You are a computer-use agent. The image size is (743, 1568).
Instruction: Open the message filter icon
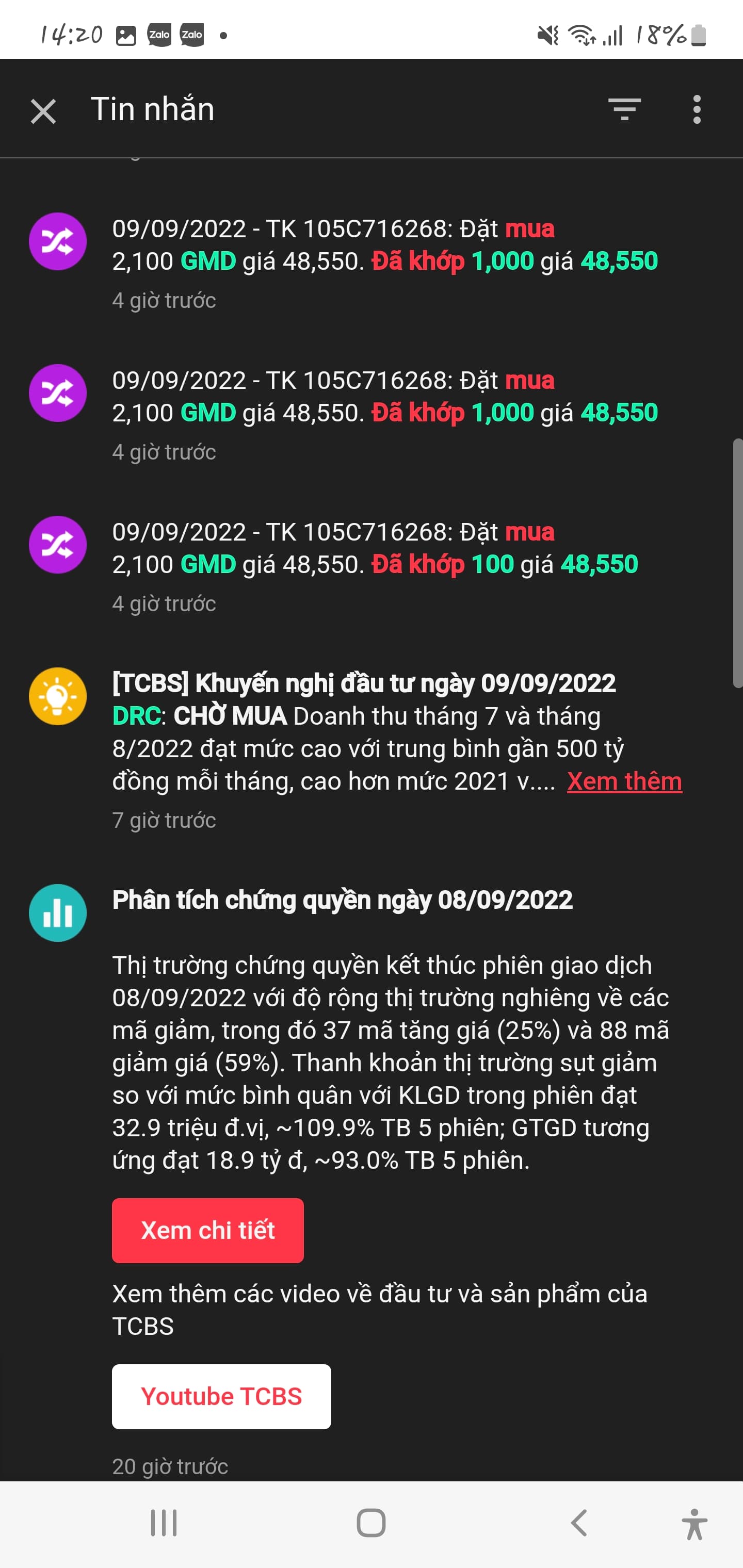coord(624,109)
